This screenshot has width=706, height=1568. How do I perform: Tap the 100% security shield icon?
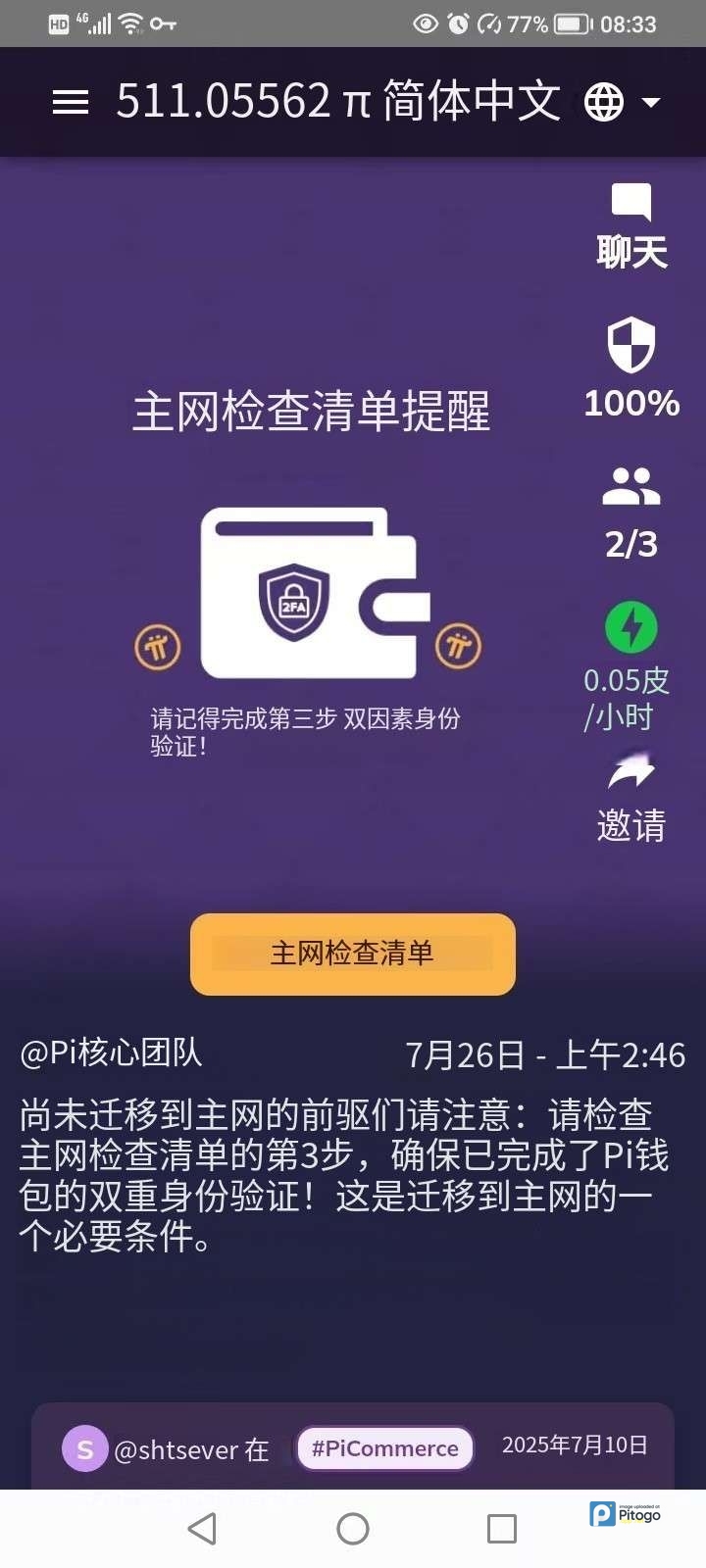click(631, 345)
